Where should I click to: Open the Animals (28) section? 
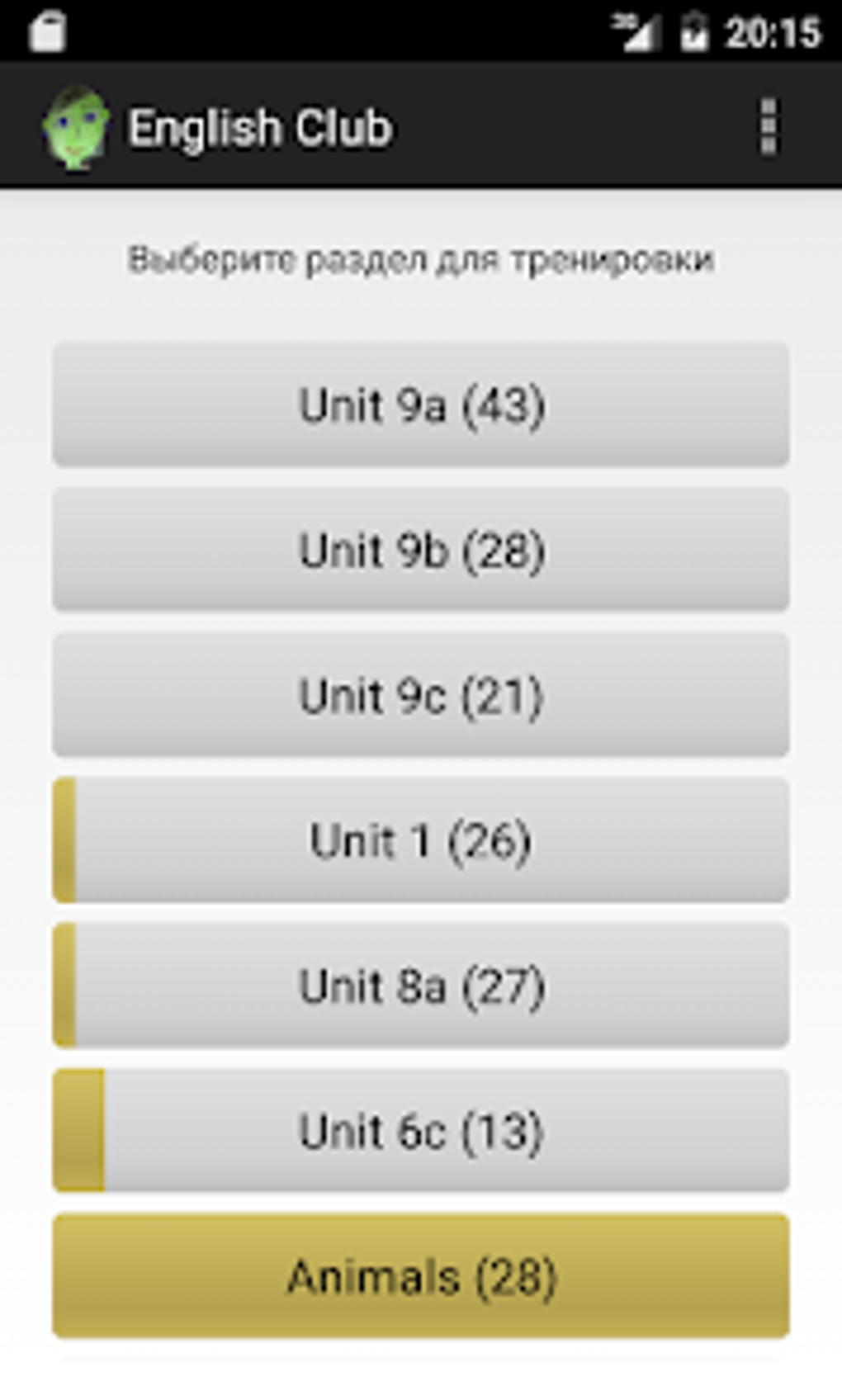click(421, 1276)
